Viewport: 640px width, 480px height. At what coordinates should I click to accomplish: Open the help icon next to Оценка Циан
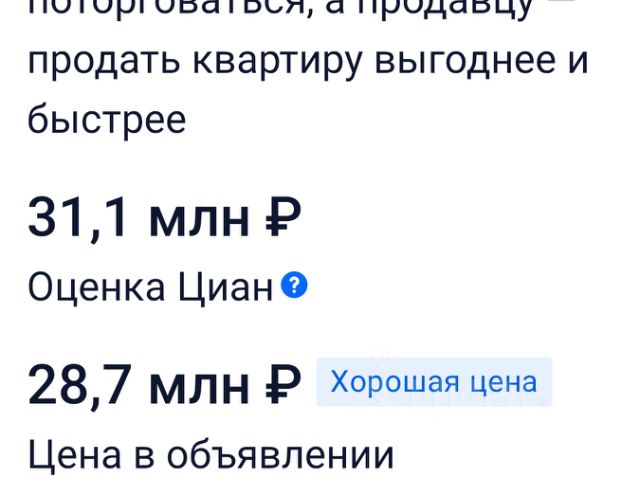coord(295,286)
